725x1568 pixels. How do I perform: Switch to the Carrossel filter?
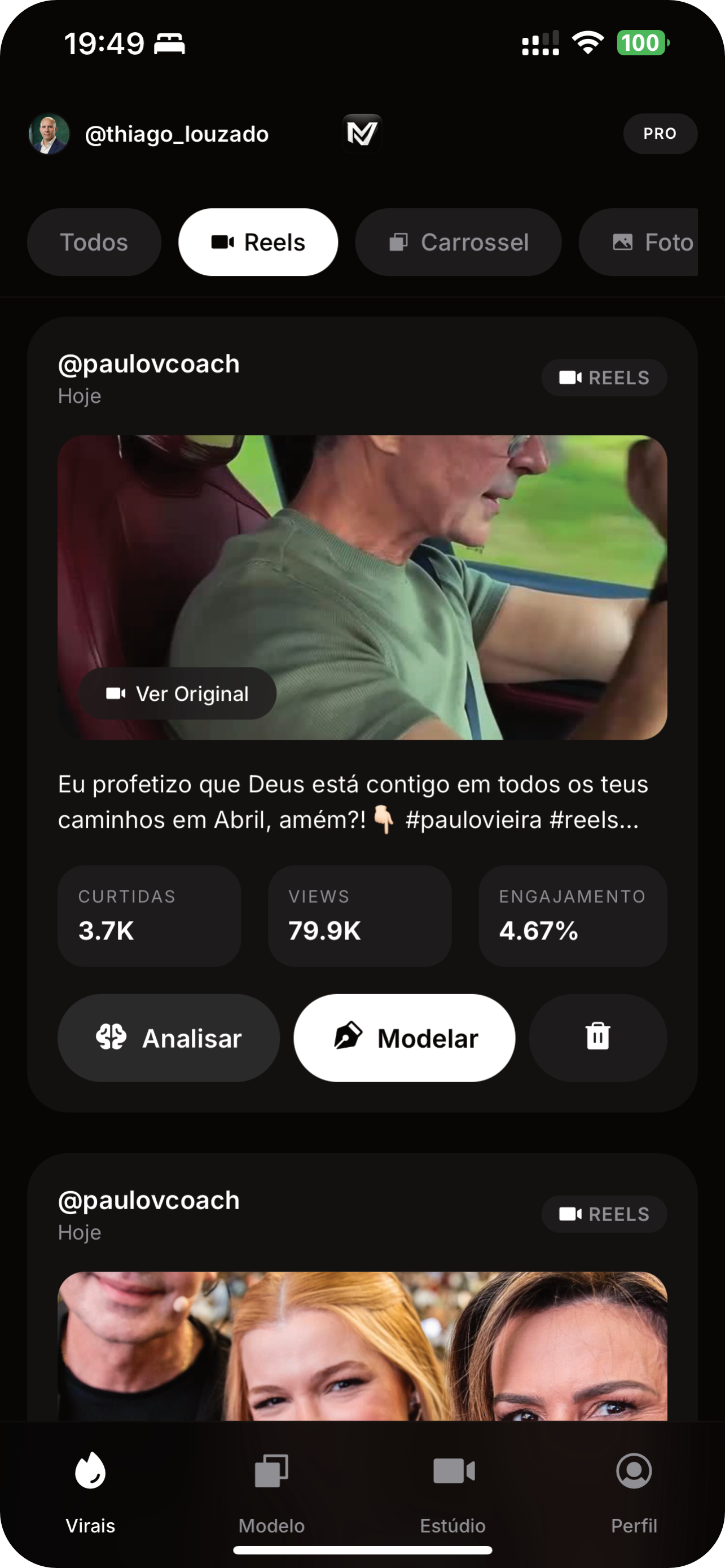coord(457,241)
